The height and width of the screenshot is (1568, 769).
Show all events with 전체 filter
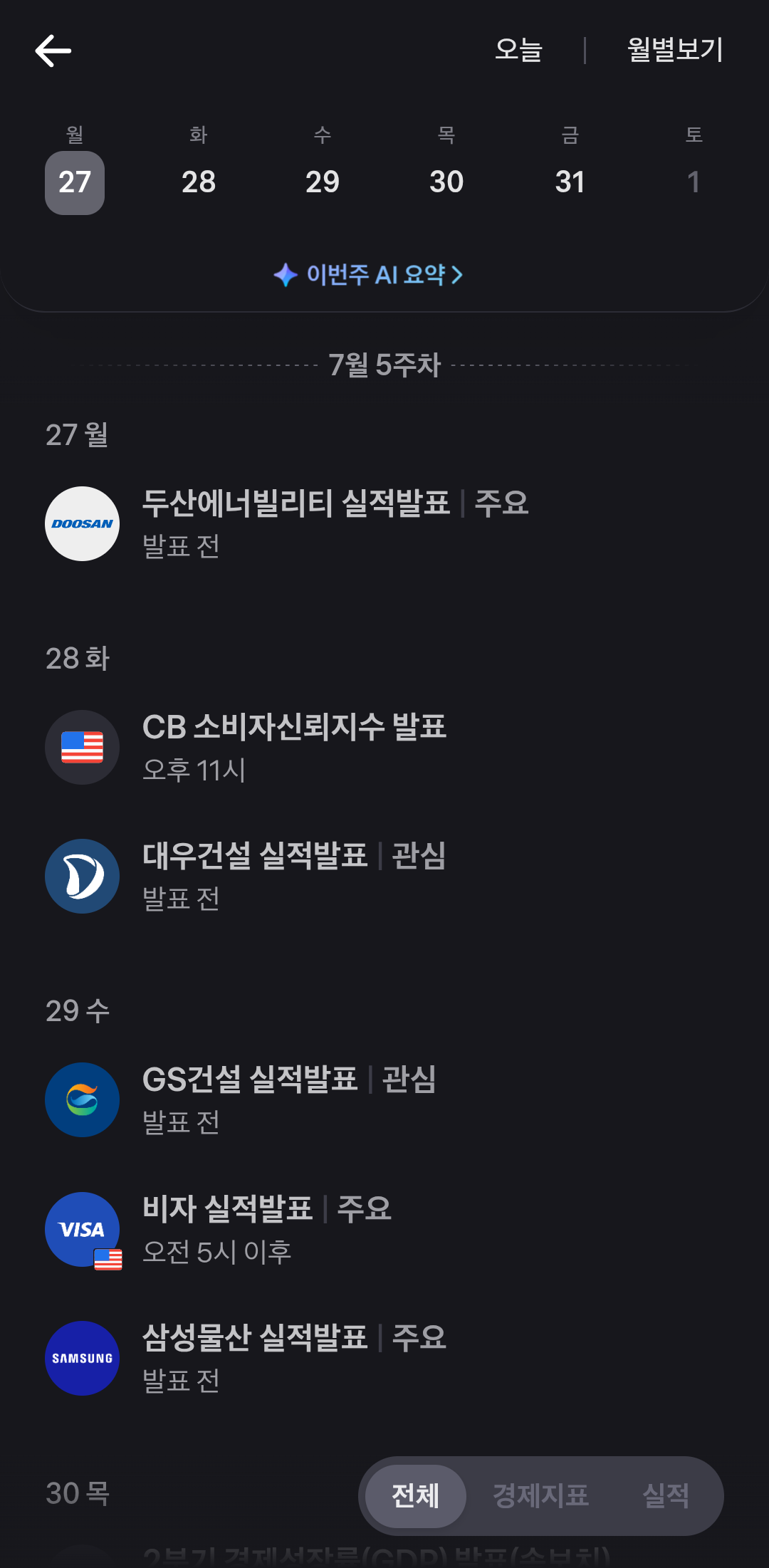point(416,1496)
